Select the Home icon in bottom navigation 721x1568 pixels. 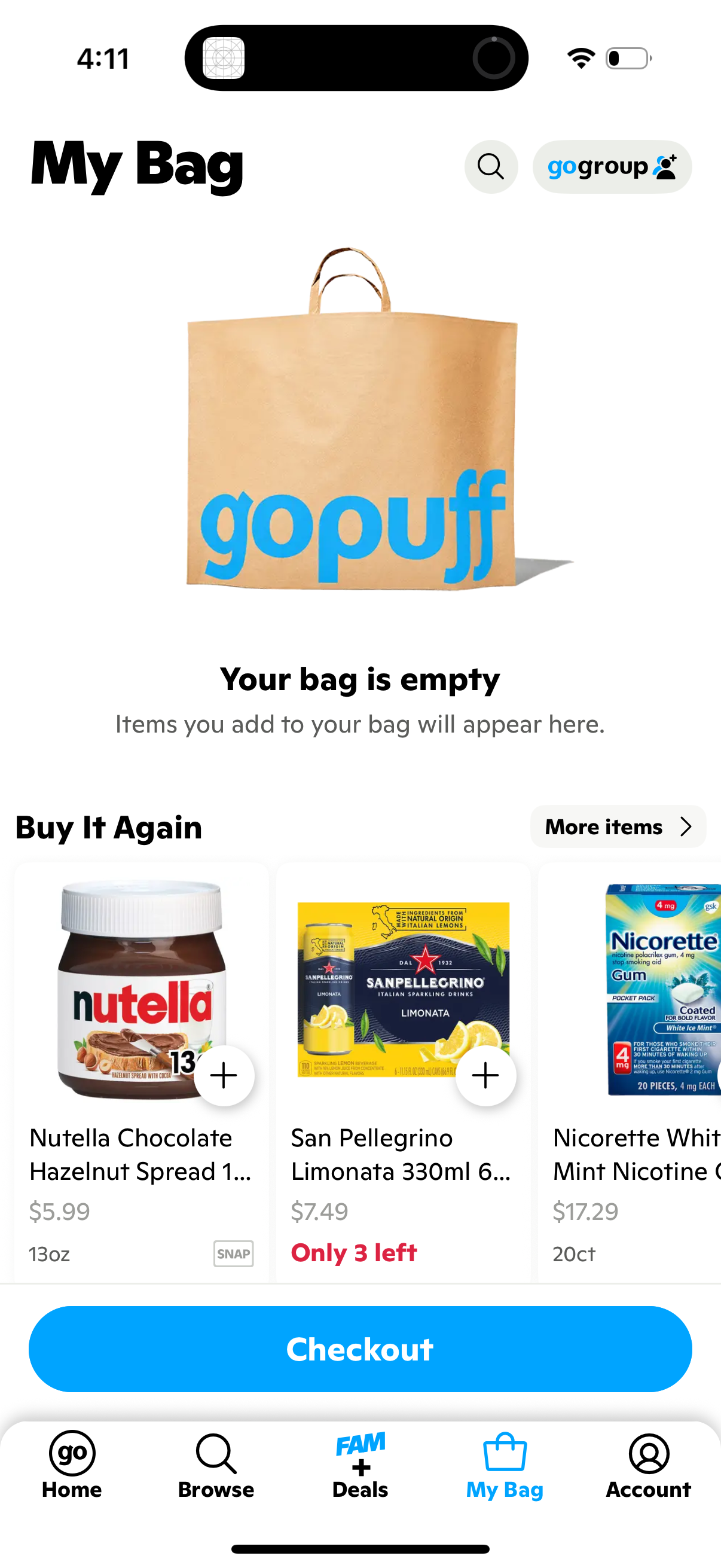(x=72, y=1452)
